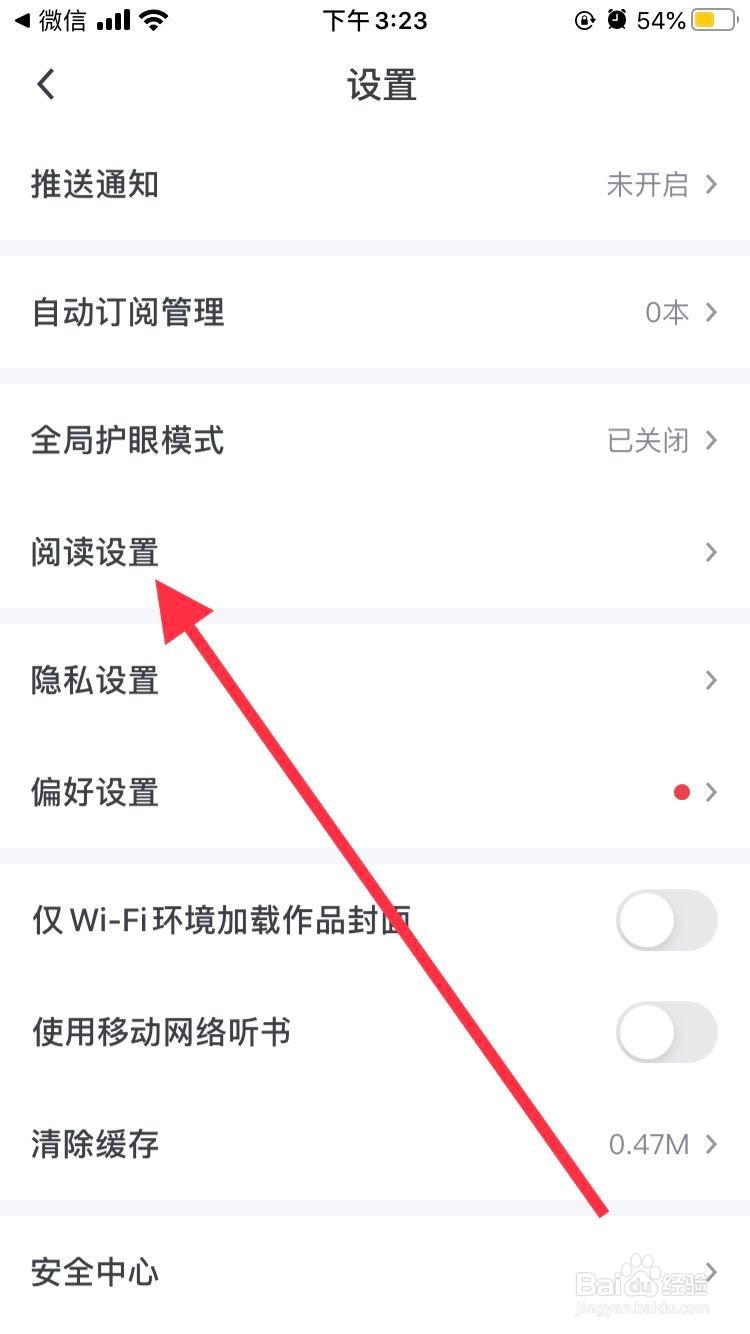Expand the arrow after 未开启
Screen dimensions: 750x1334
pyautogui.click(x=711, y=184)
